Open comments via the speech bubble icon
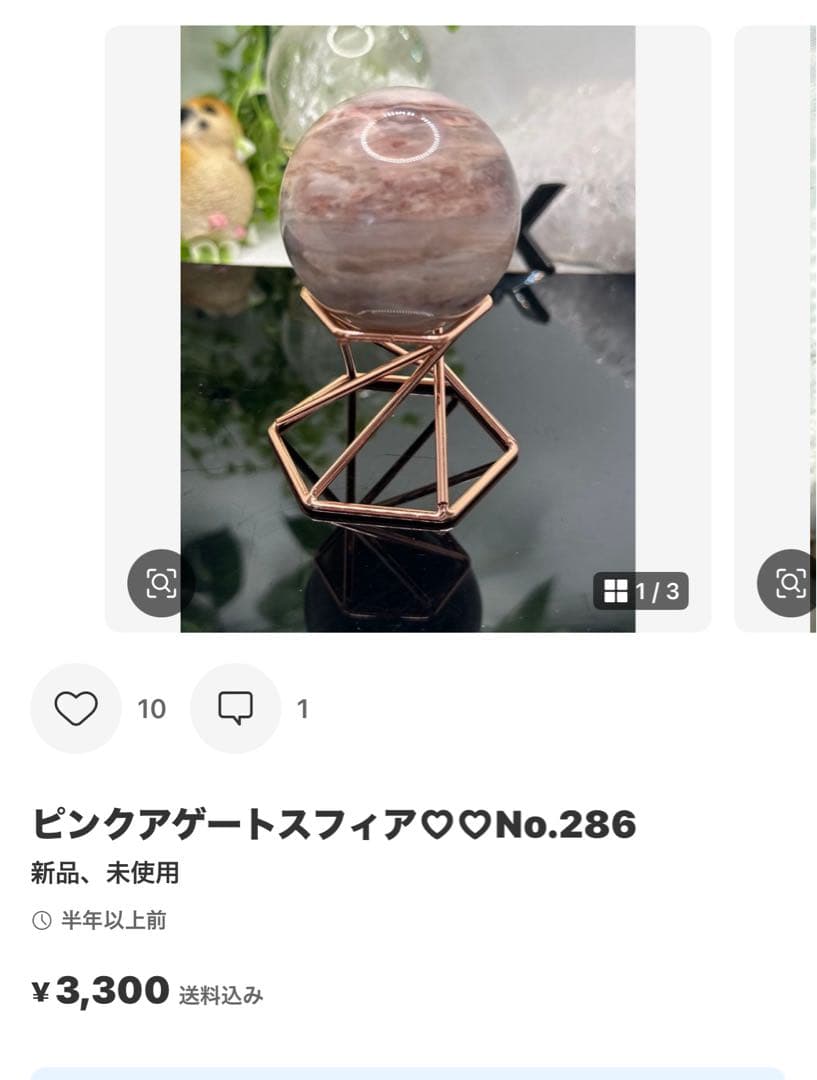Image resolution: width=817 pixels, height=1080 pixels. click(235, 710)
